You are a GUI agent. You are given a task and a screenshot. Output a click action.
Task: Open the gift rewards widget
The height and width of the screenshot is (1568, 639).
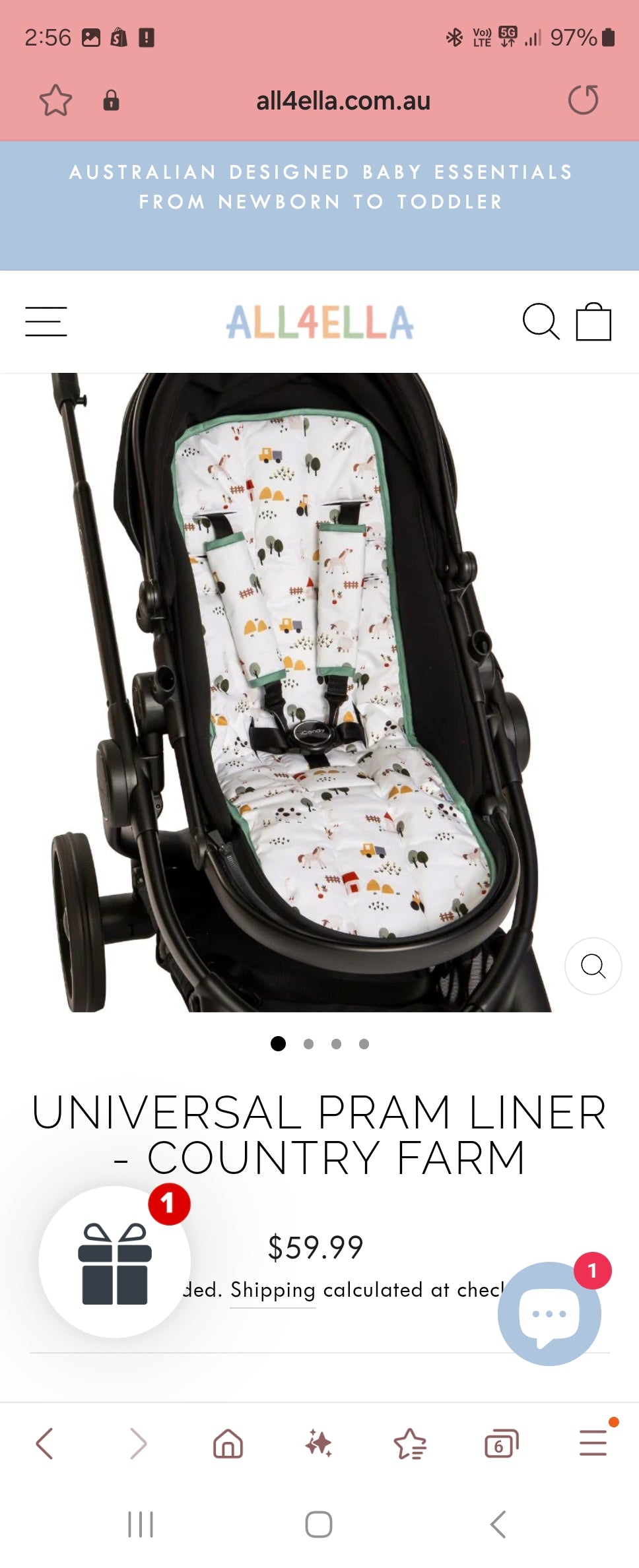[x=115, y=1262]
